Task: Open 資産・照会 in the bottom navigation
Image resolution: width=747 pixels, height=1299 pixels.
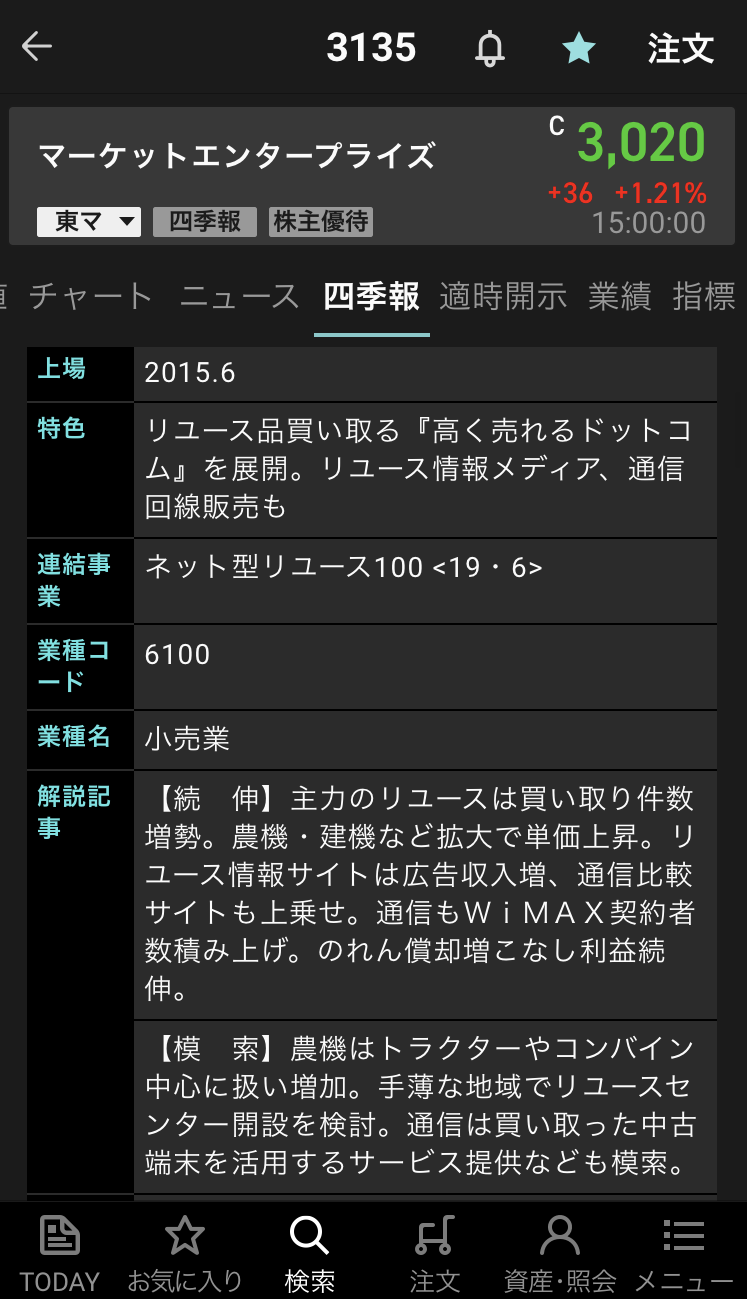Action: [560, 1251]
